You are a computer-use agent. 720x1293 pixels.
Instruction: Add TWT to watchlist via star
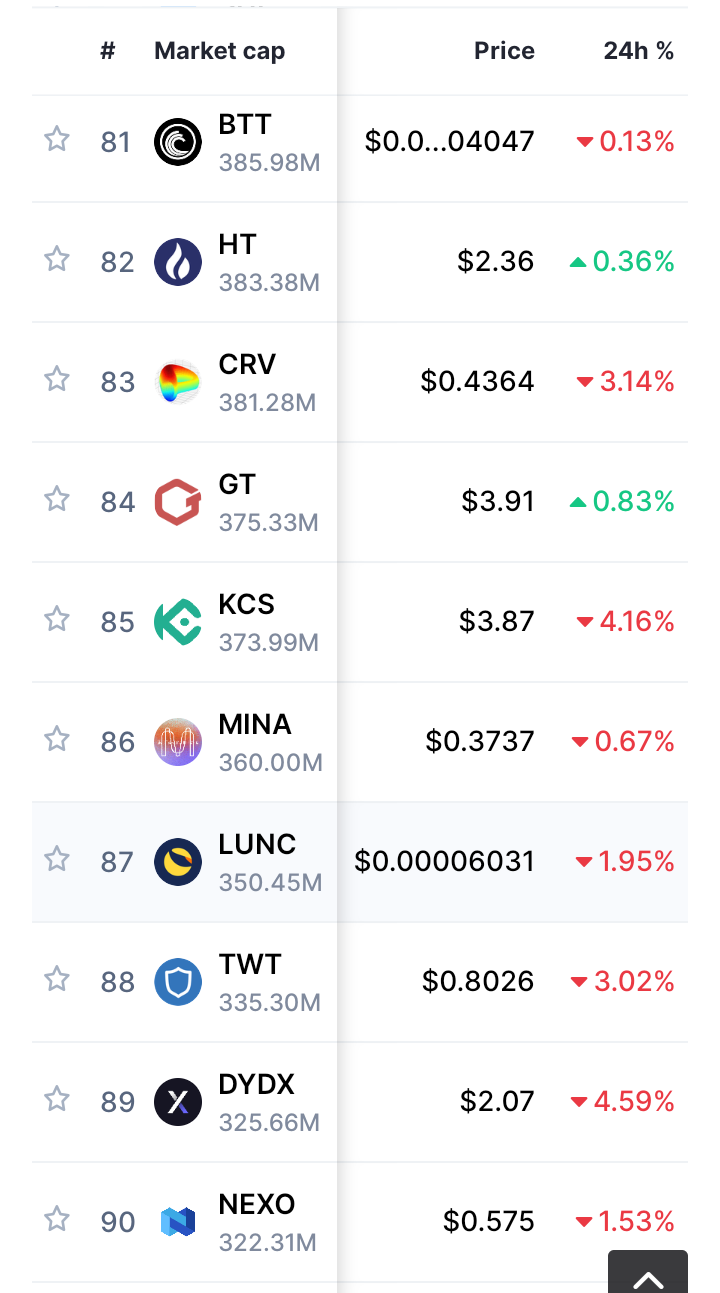57,979
